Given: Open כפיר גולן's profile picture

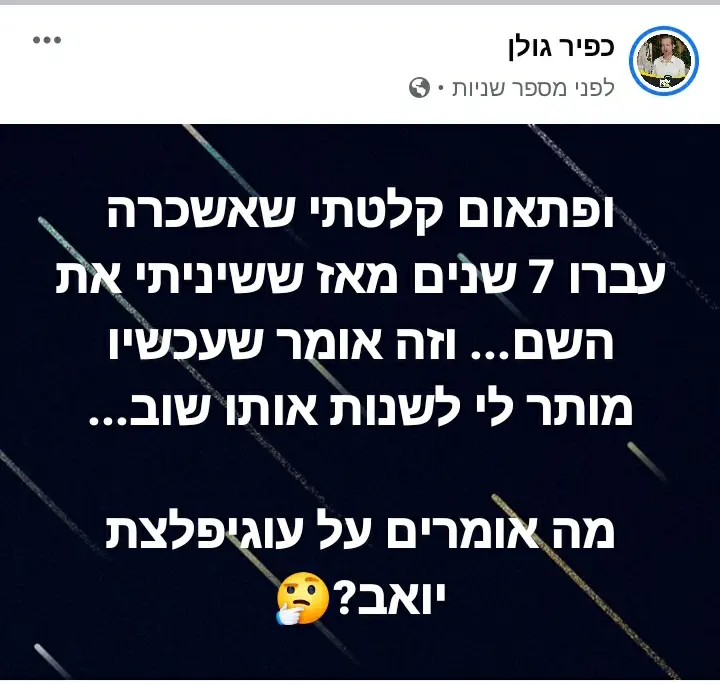Looking at the screenshot, I should point(662,62).
